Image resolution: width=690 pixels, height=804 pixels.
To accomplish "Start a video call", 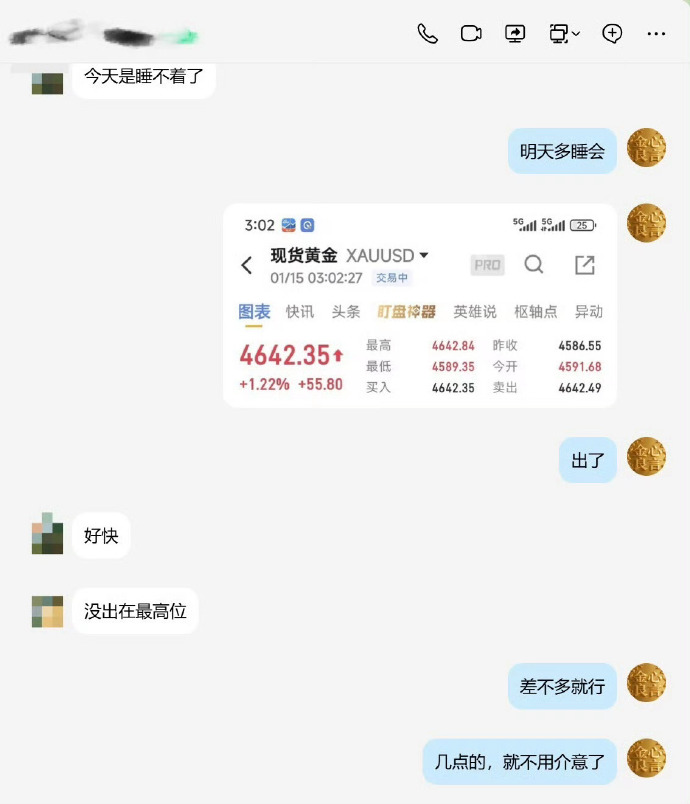I will click(x=471, y=33).
